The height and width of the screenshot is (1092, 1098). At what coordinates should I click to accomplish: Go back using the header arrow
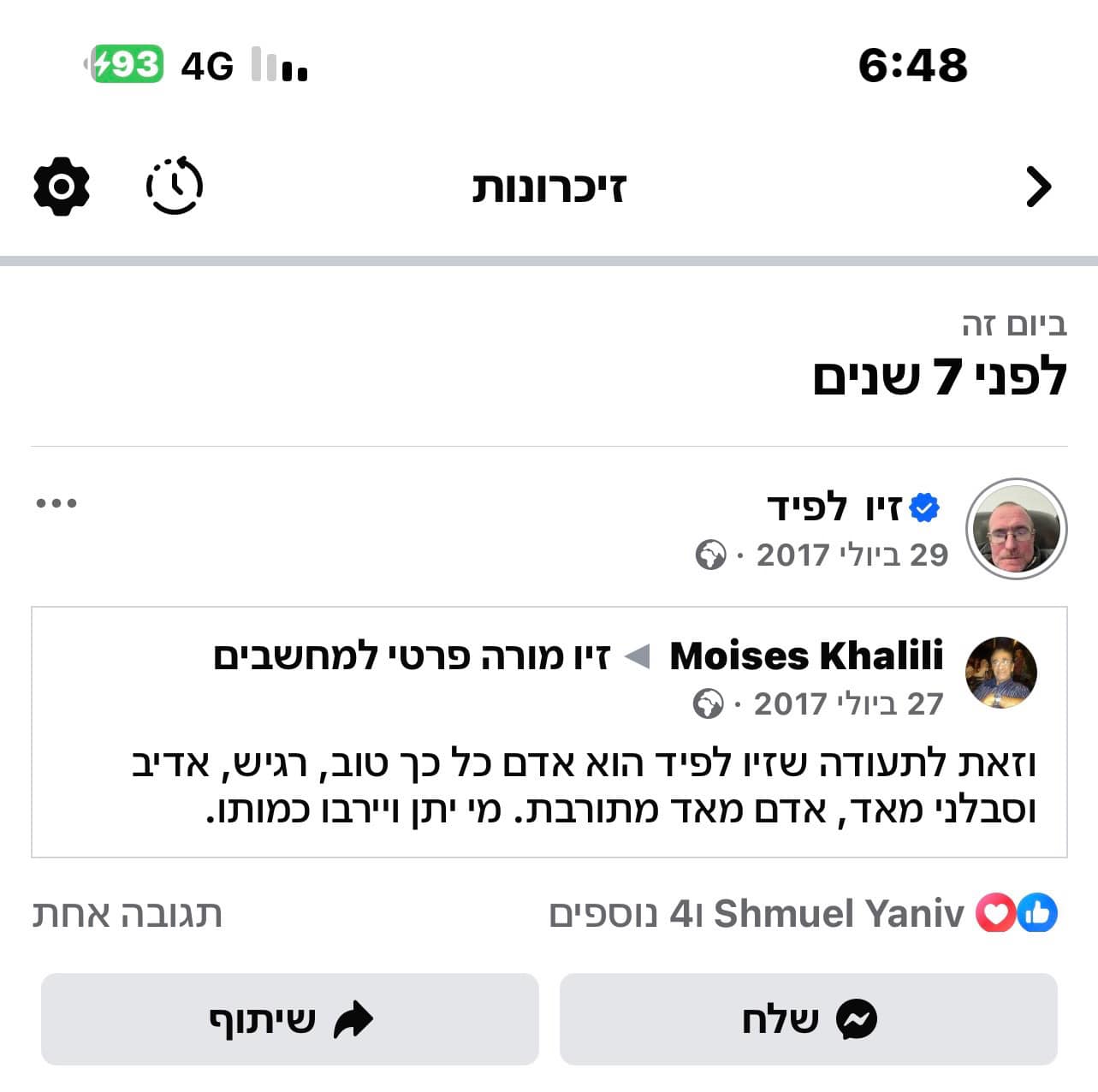1037,187
